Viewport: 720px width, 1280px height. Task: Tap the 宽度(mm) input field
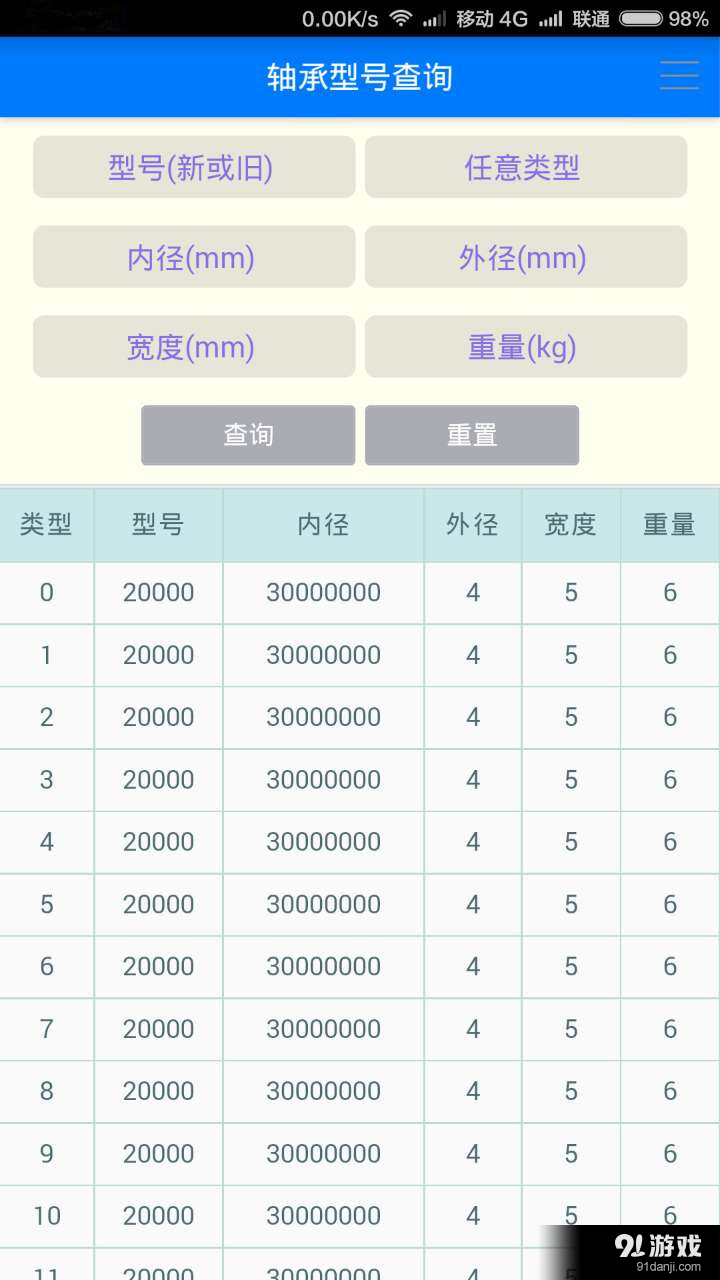193,346
